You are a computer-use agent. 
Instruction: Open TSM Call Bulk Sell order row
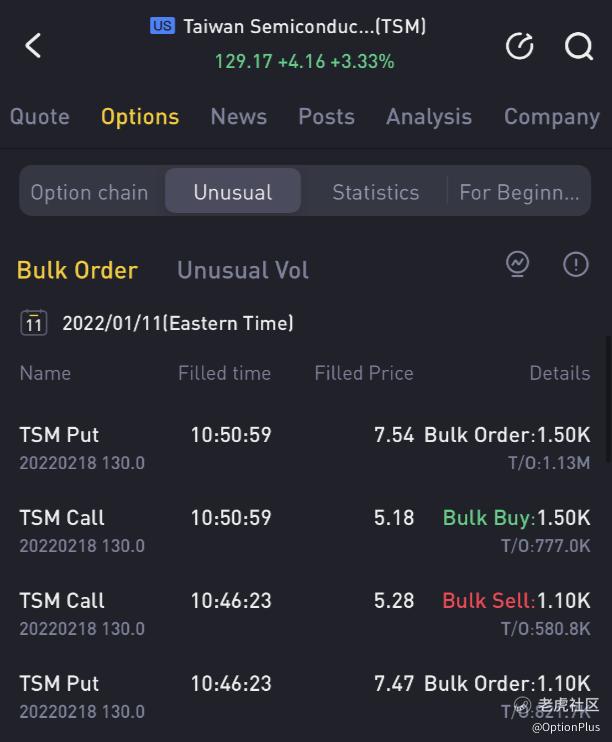pyautogui.click(x=305, y=613)
